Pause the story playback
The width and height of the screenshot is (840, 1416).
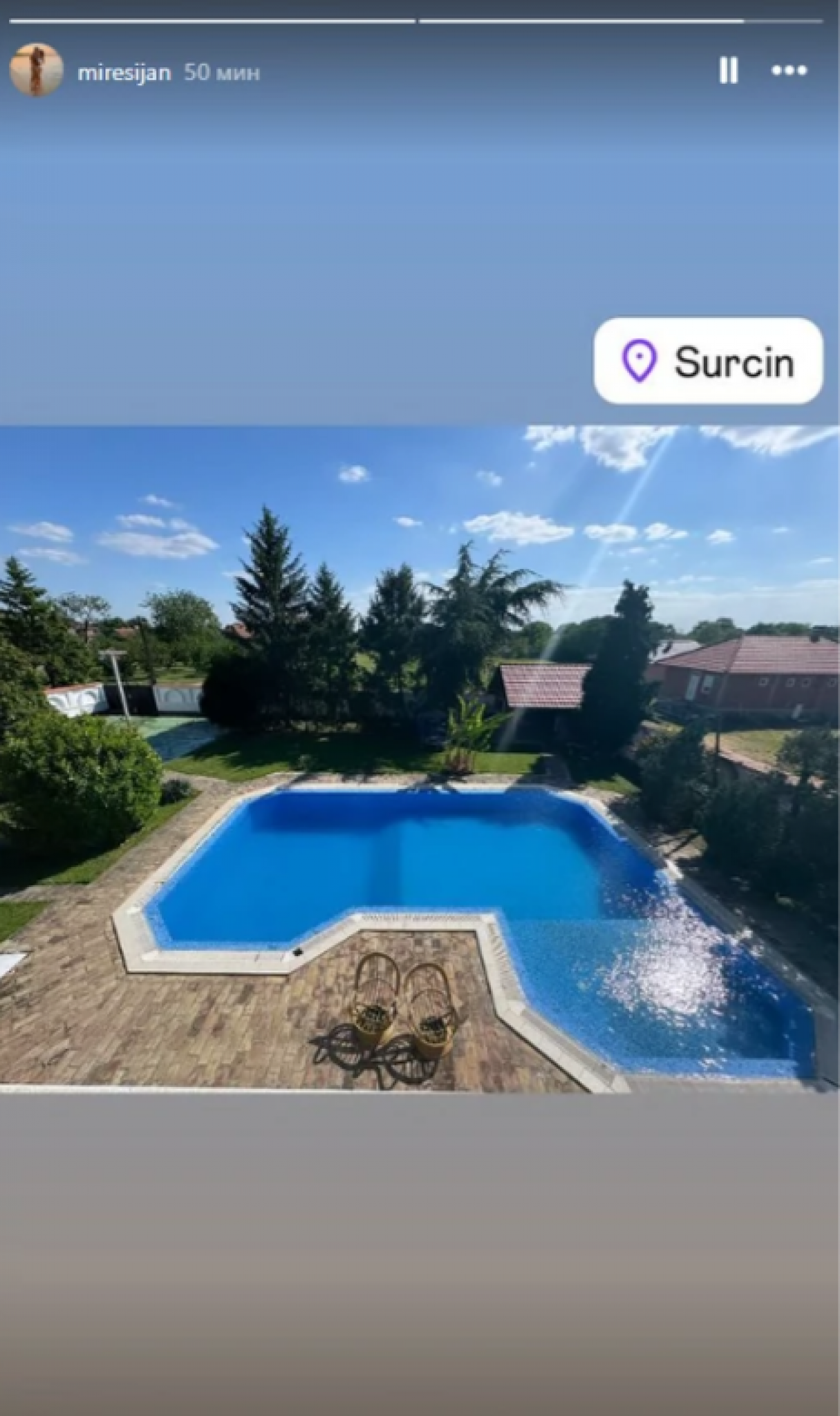[x=728, y=71]
